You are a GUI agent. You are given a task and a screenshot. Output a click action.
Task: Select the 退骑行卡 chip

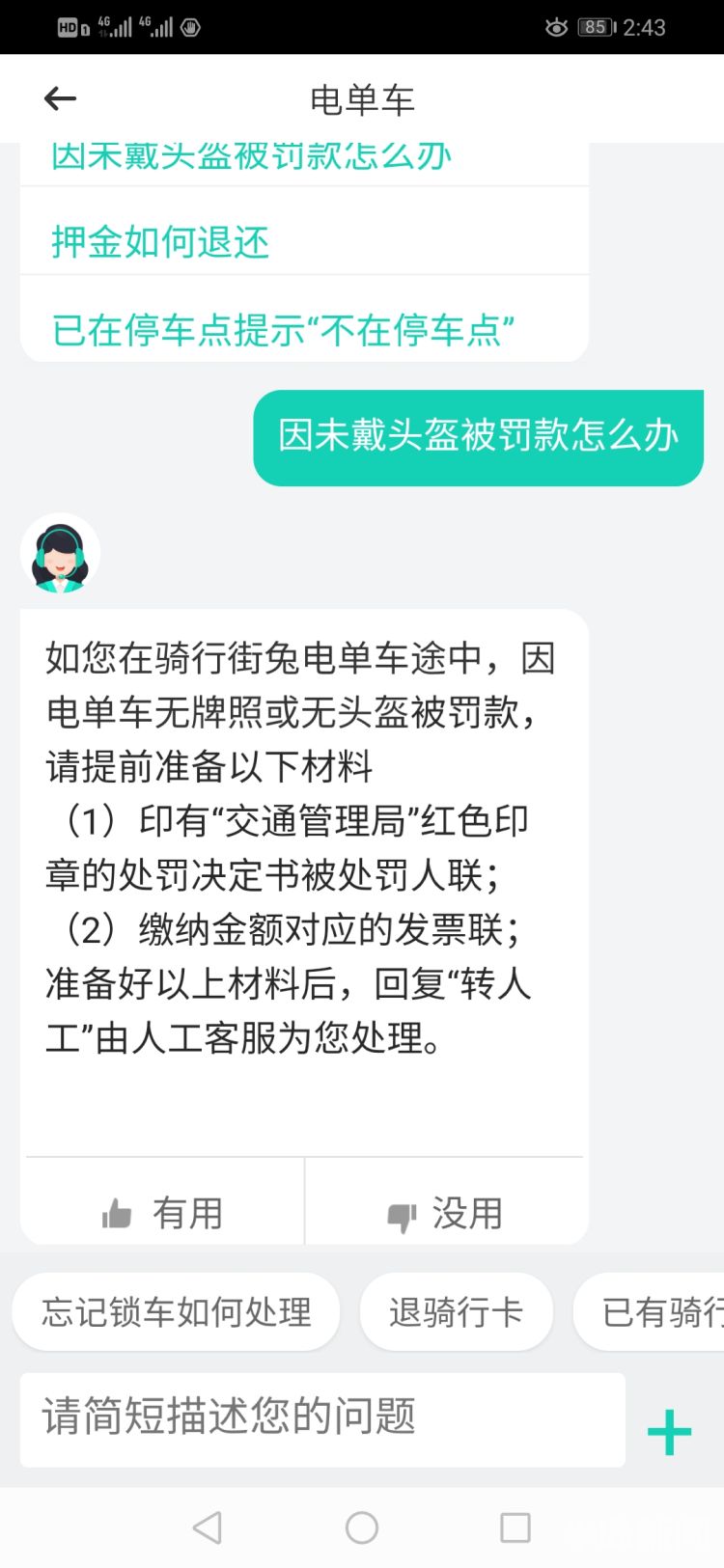(456, 1311)
